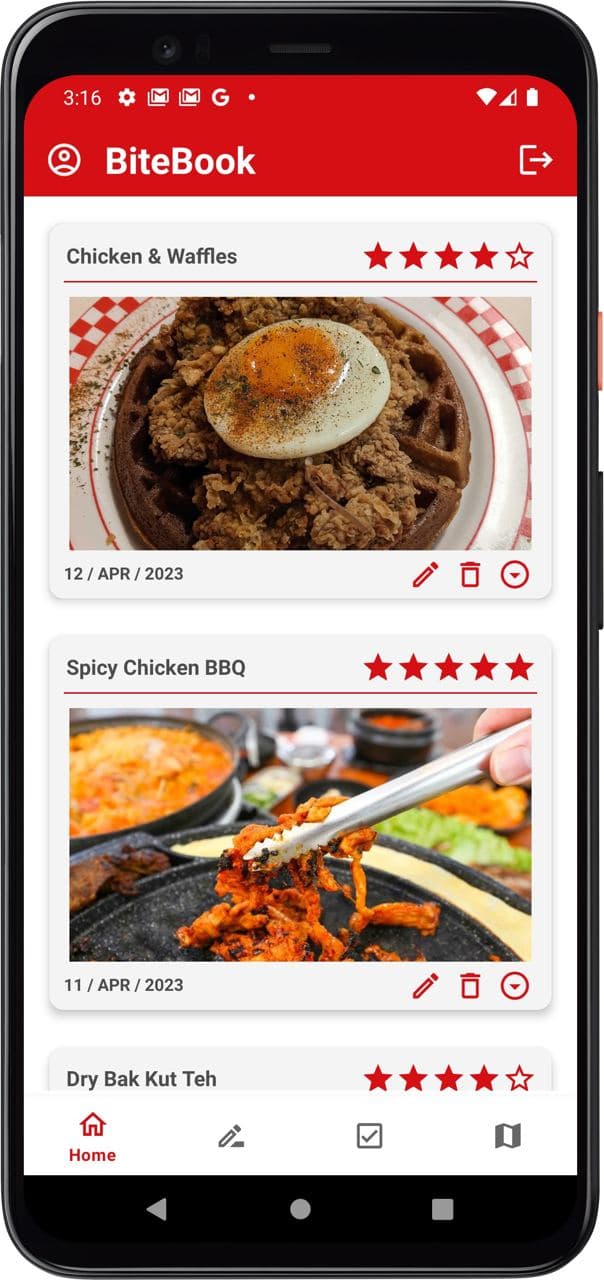Viewport: 604px width, 1280px height.
Task: Open recent apps with the square button
Action: [x=443, y=1209]
